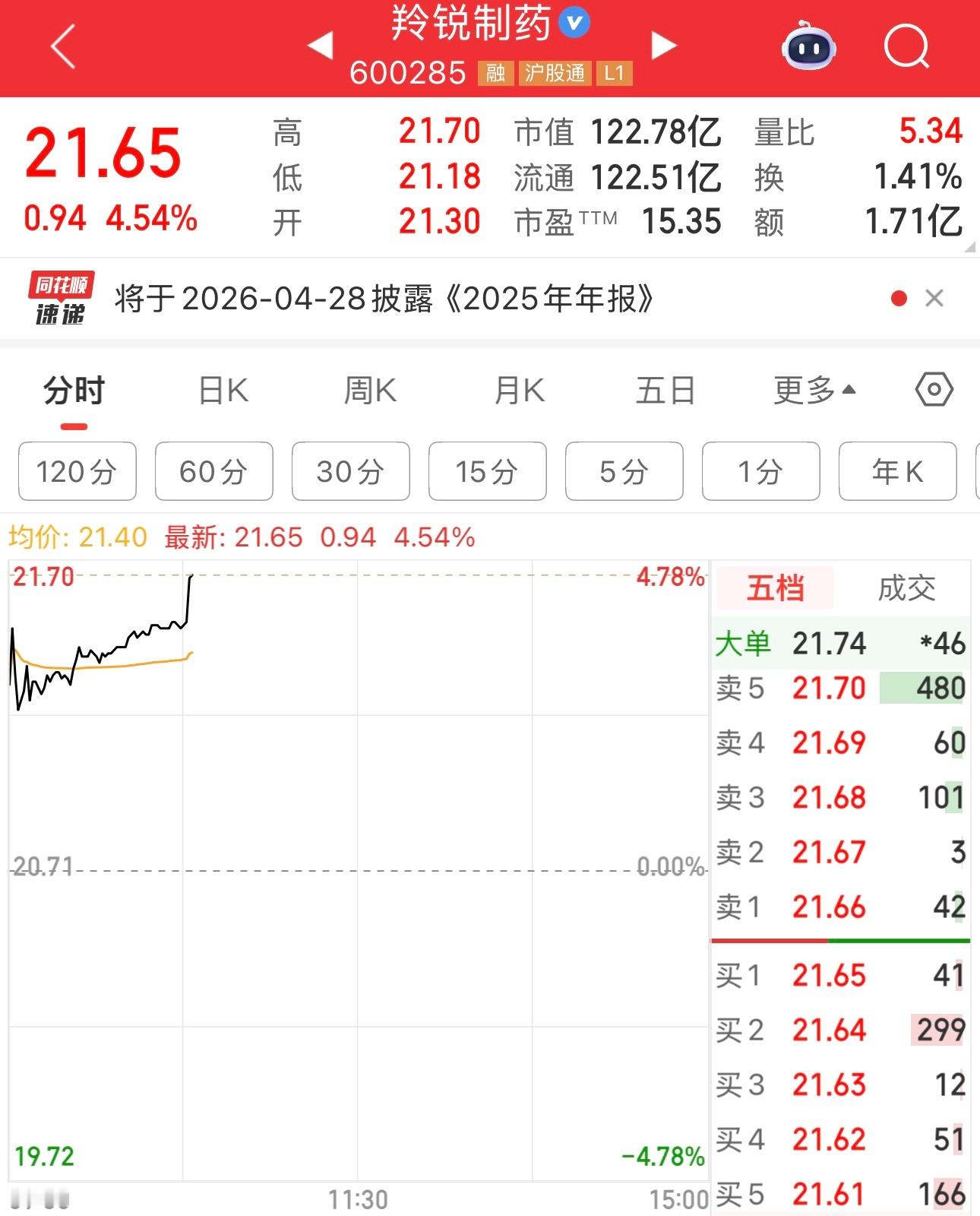Image resolution: width=980 pixels, height=1216 pixels.
Task: Open the AI assistant robot
Action: (808, 47)
